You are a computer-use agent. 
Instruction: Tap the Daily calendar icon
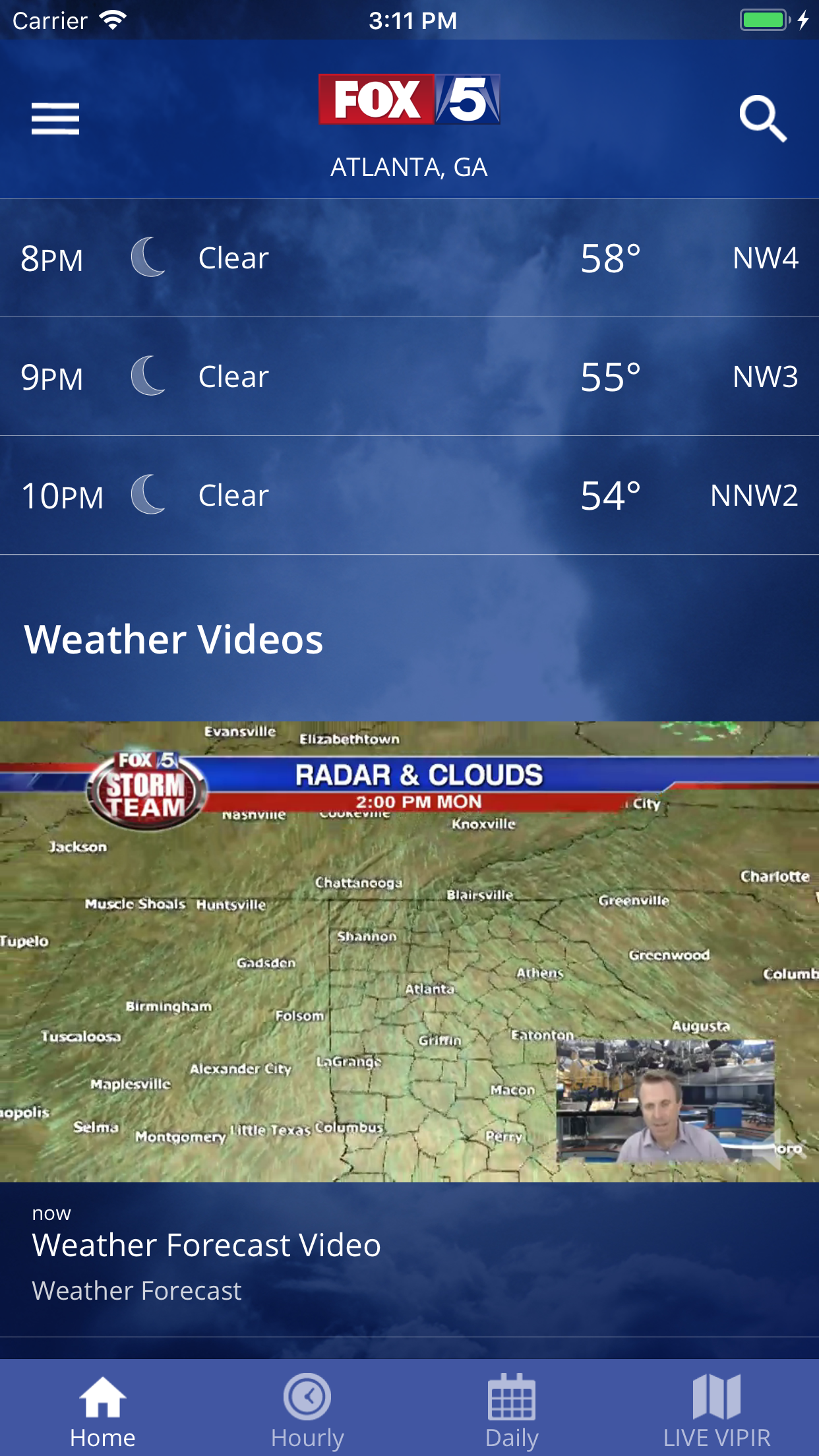tap(512, 1394)
